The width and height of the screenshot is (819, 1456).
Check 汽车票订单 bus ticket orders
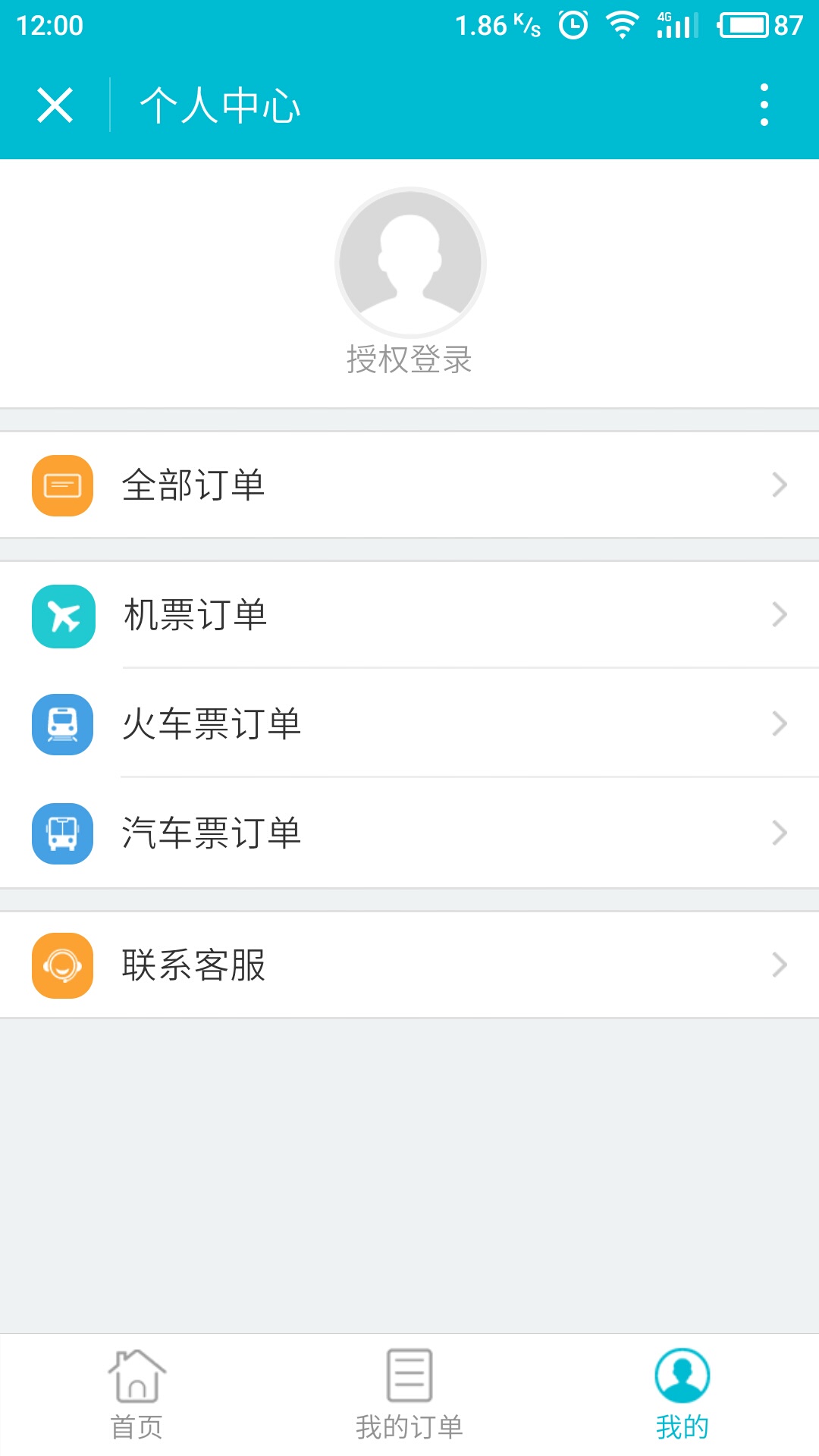(x=409, y=833)
